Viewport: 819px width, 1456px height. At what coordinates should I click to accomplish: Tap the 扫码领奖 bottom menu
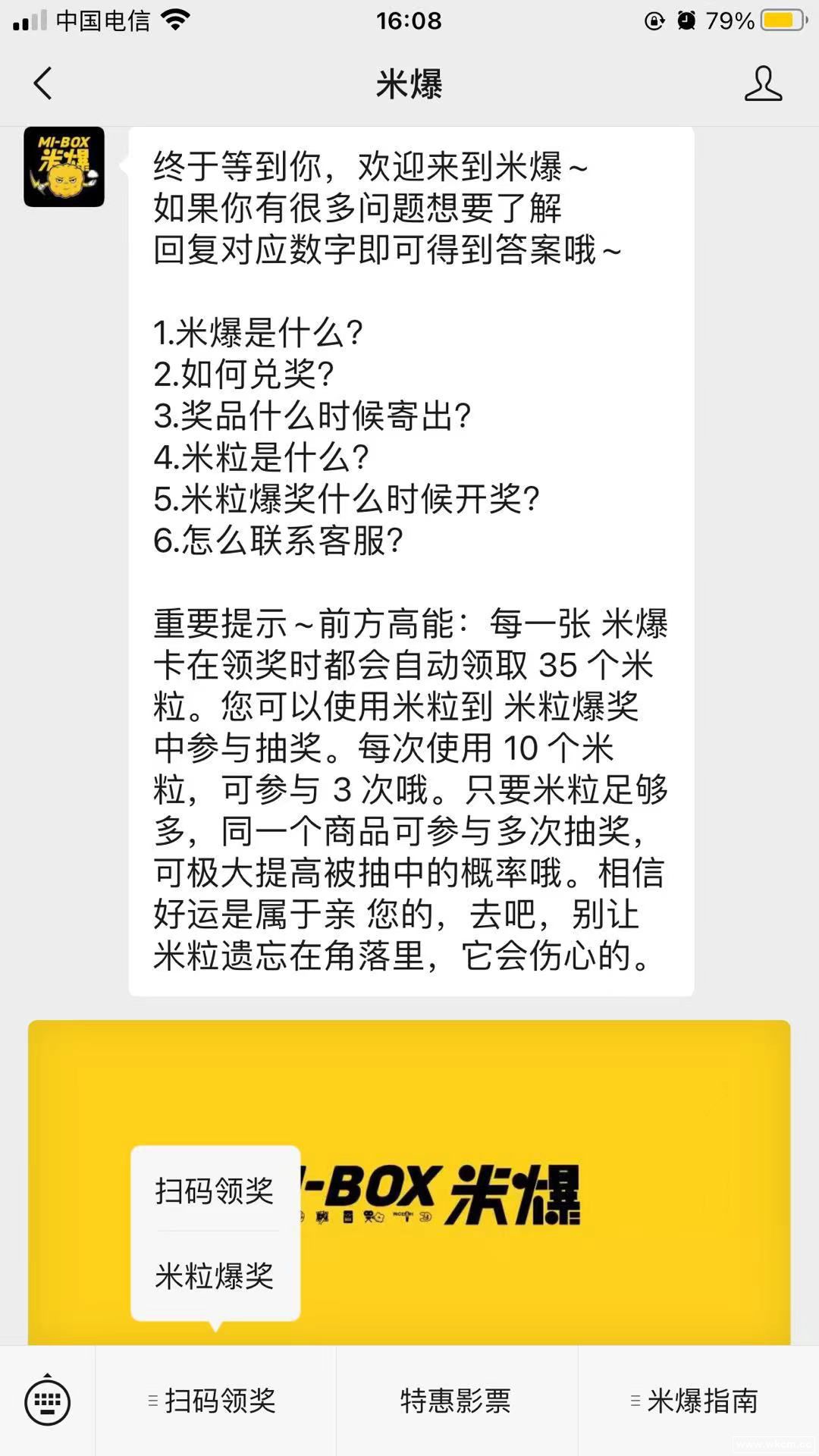click(x=215, y=1401)
